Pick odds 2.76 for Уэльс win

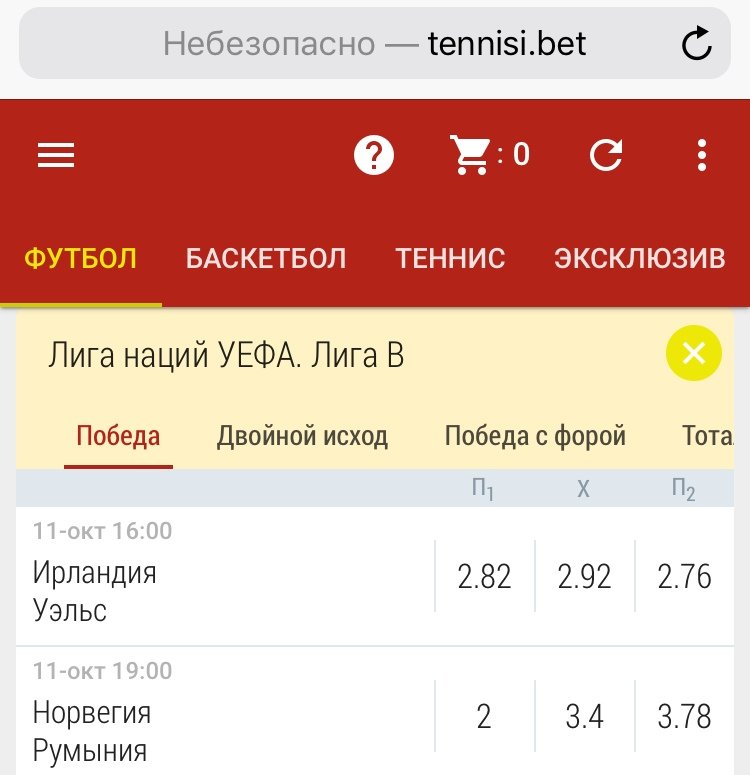click(x=685, y=577)
